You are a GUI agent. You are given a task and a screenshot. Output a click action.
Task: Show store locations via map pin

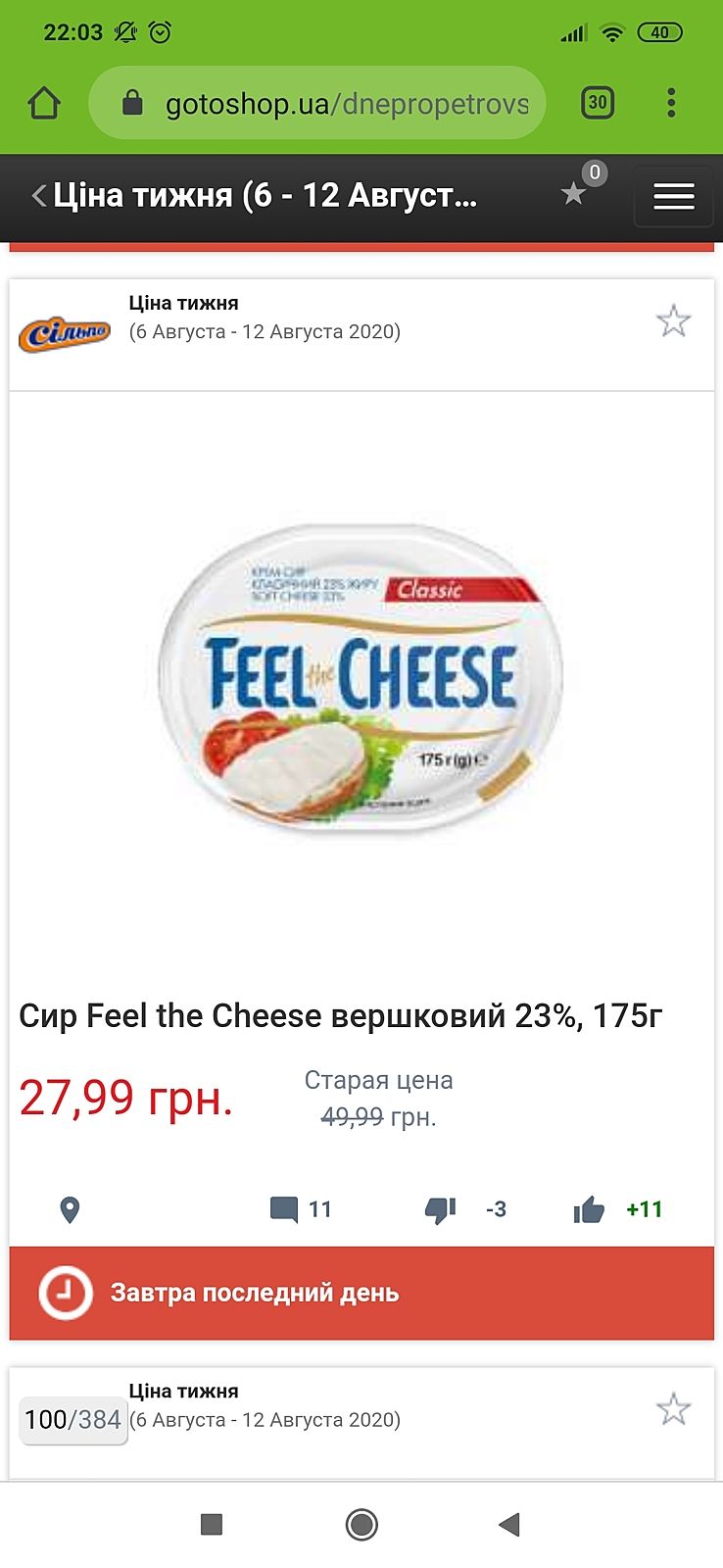click(70, 1209)
